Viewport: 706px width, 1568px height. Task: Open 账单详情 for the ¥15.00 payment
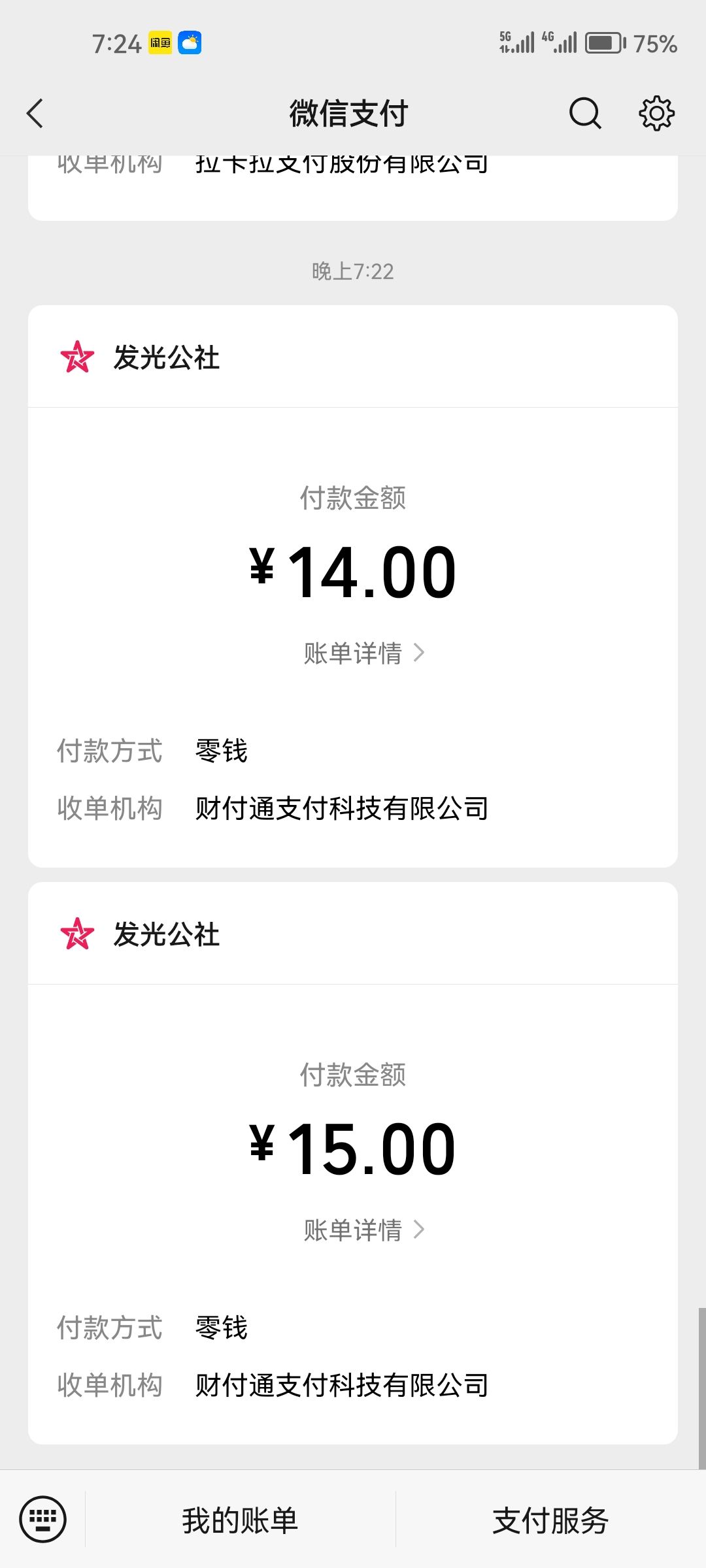[x=364, y=1230]
